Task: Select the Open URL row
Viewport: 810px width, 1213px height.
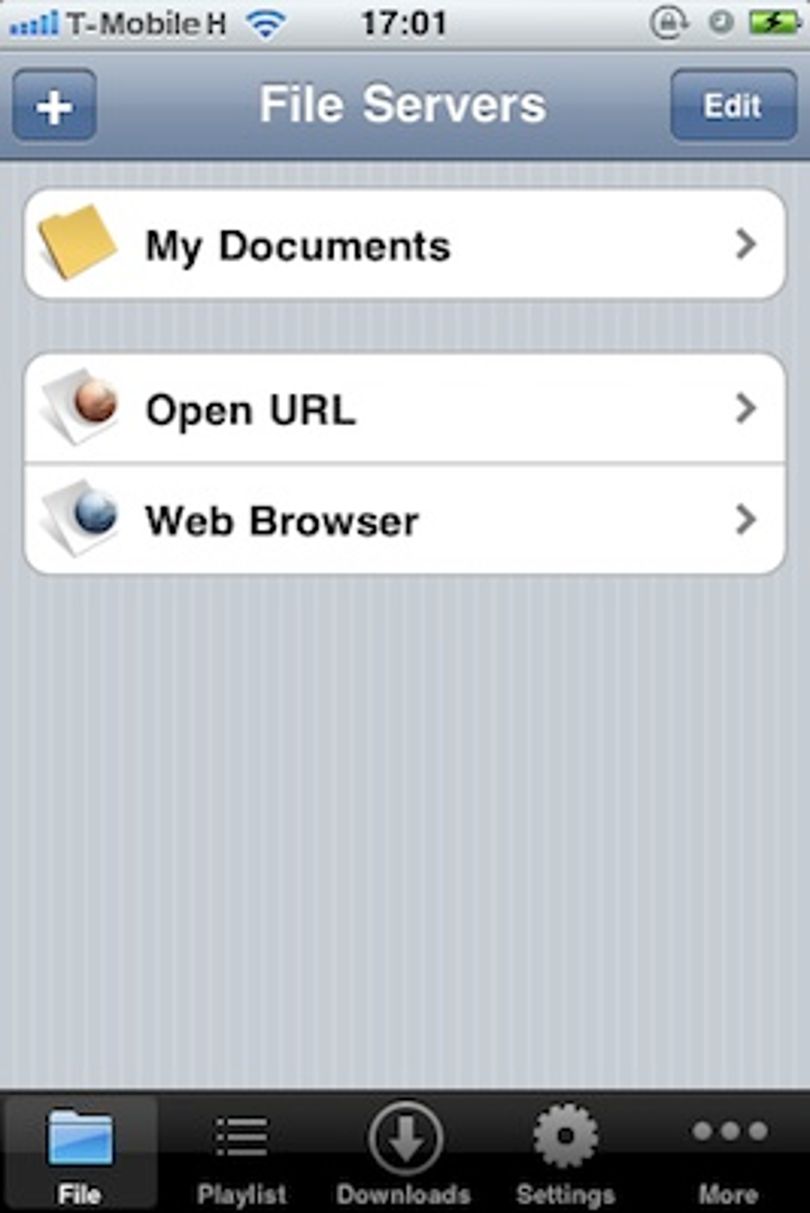Action: [x=404, y=408]
